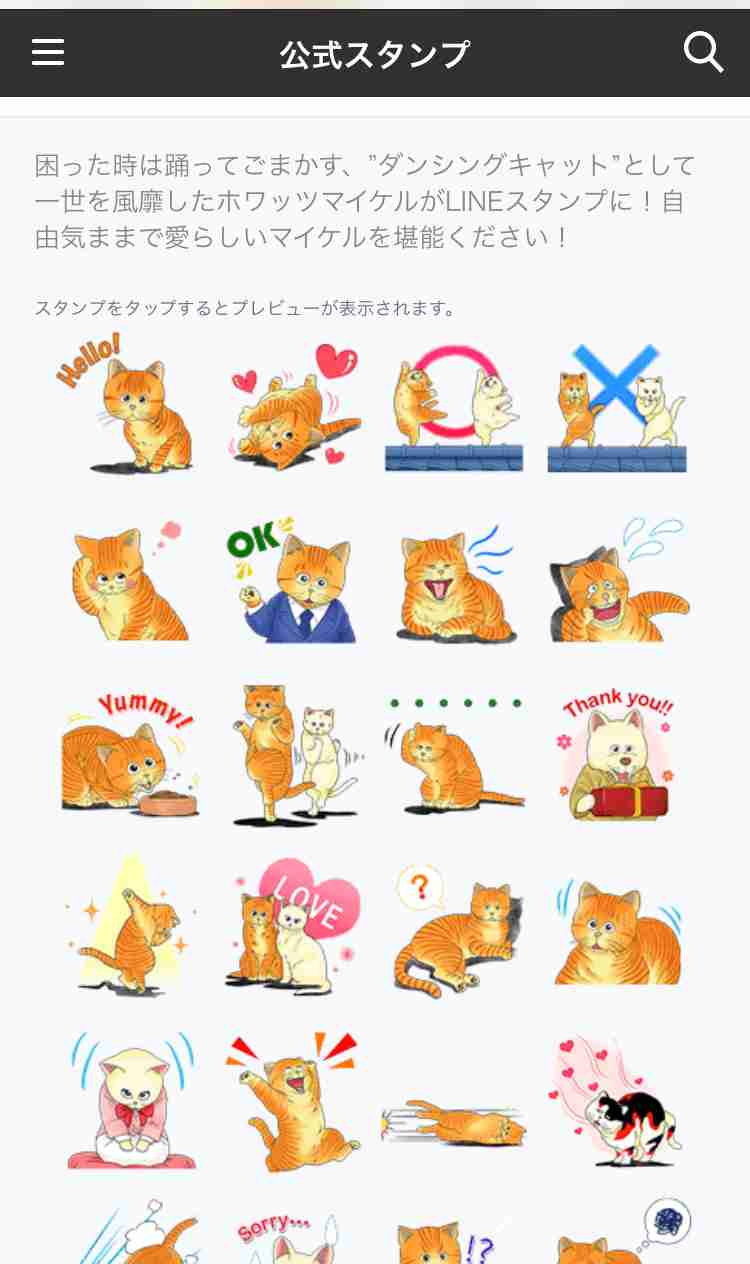The width and height of the screenshot is (750, 1264).
Task: Preview the calico cat with hearts sticker
Action: (x=618, y=1099)
